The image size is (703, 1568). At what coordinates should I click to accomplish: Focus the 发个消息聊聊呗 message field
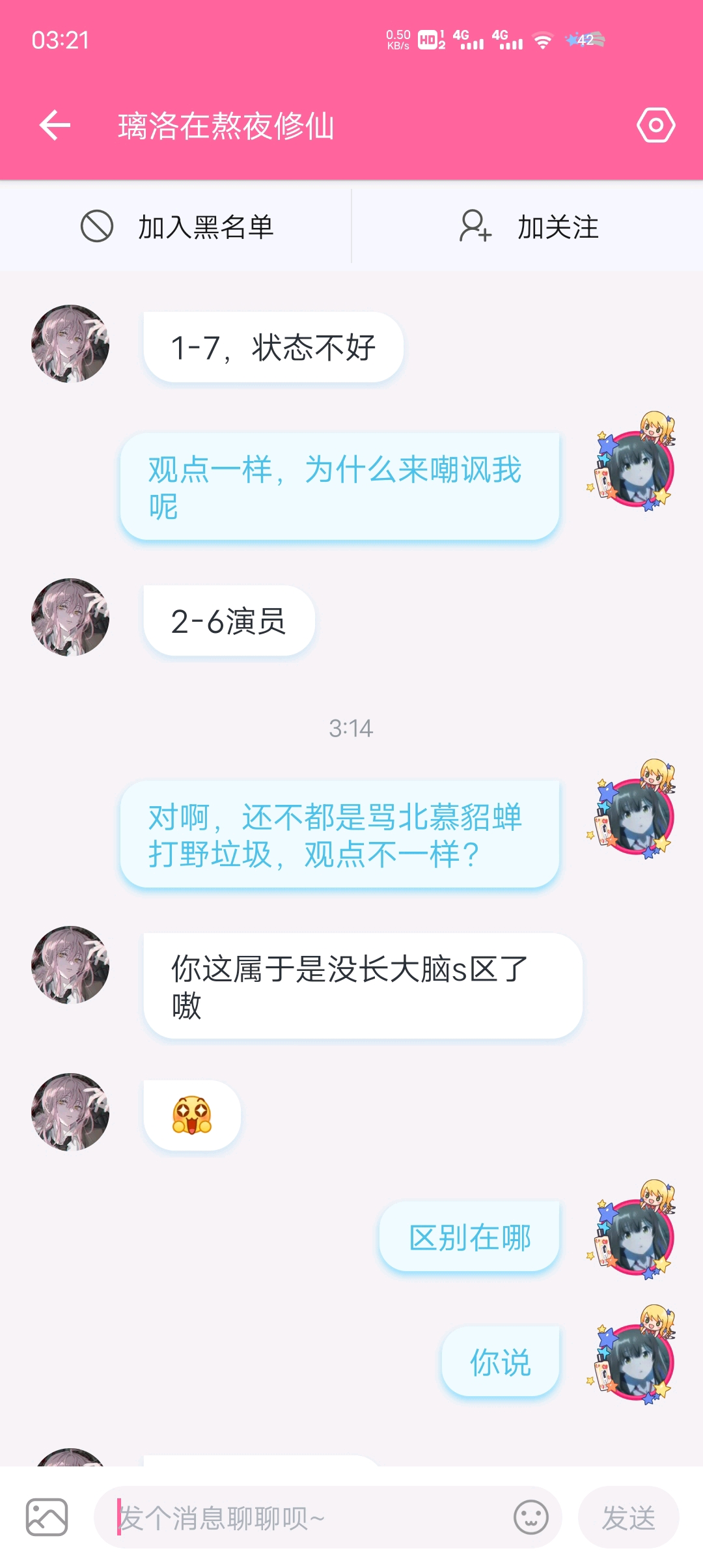306,1517
